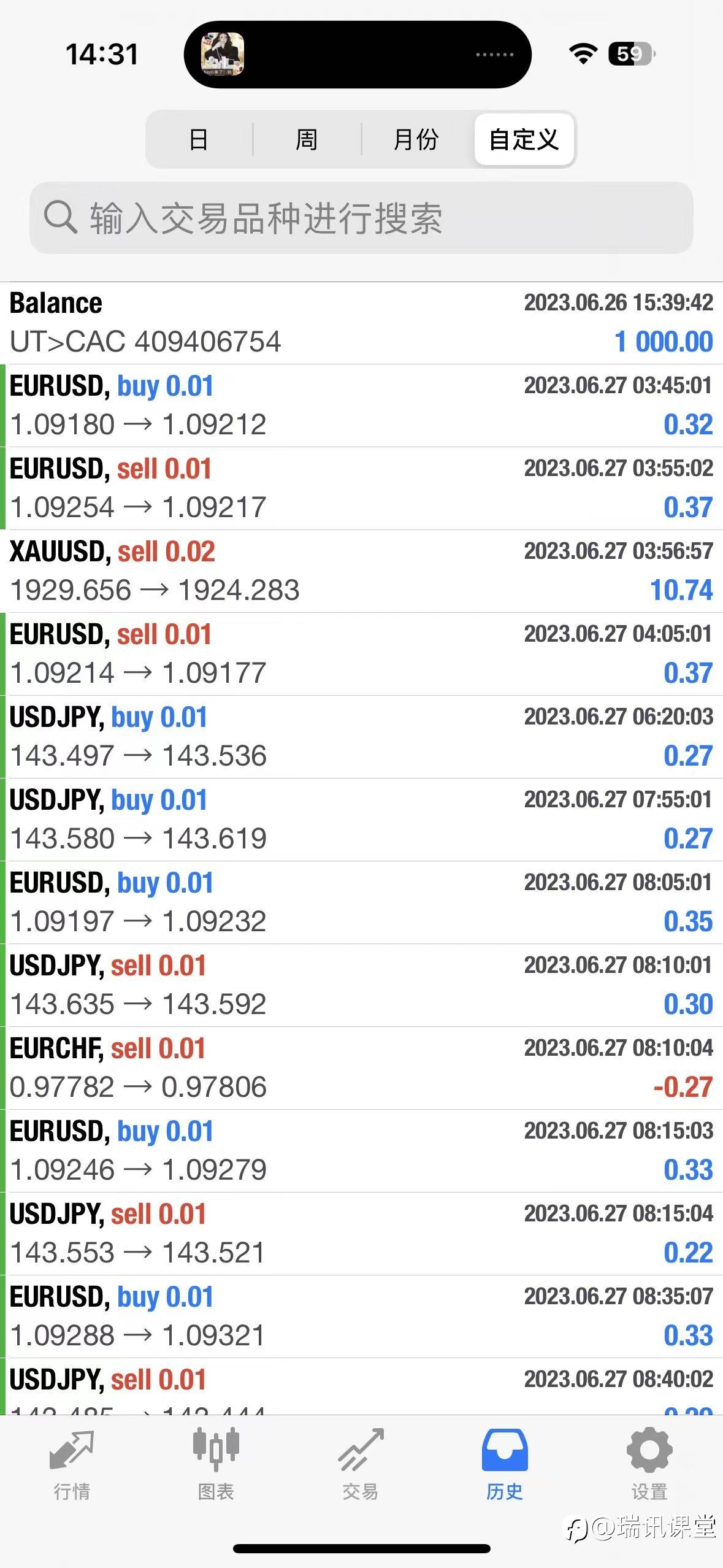Switch to the 月份 period tab
The height and width of the screenshot is (1568, 723).
click(416, 139)
